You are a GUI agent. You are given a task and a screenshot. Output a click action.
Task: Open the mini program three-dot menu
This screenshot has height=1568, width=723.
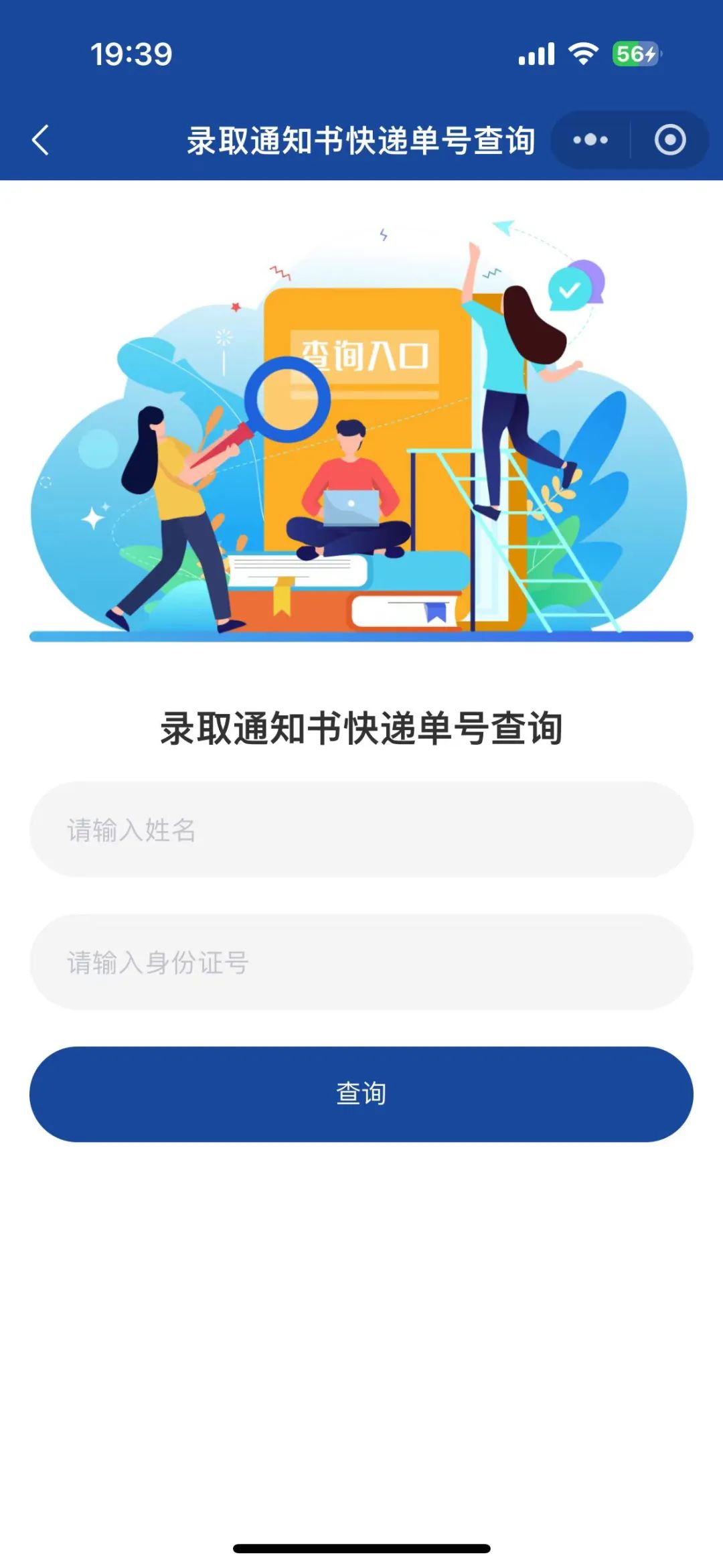[590, 140]
